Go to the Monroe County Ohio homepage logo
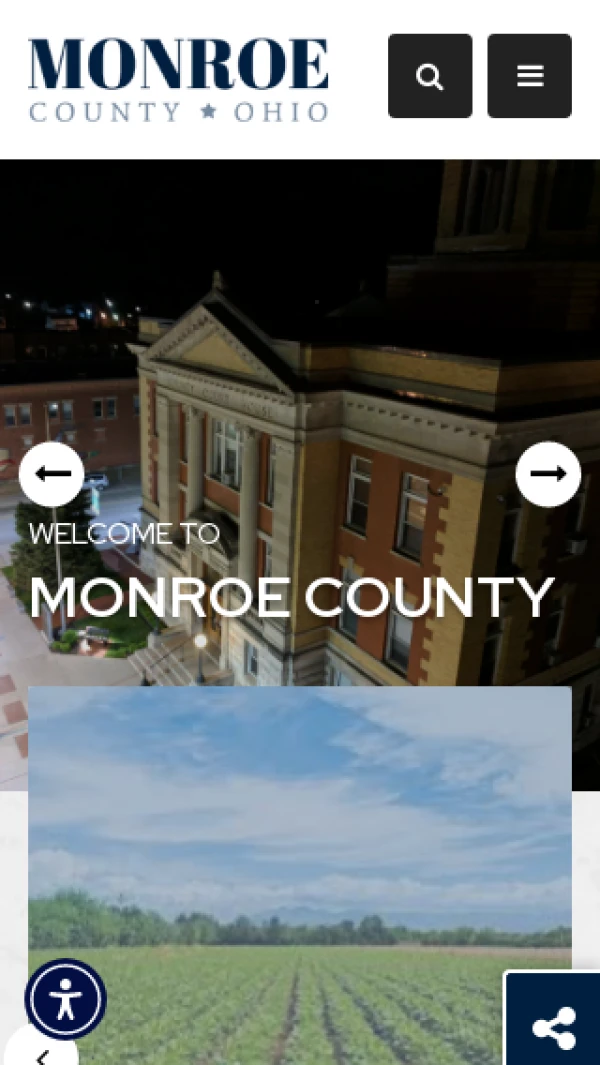The height and width of the screenshot is (1065, 600). click(178, 80)
